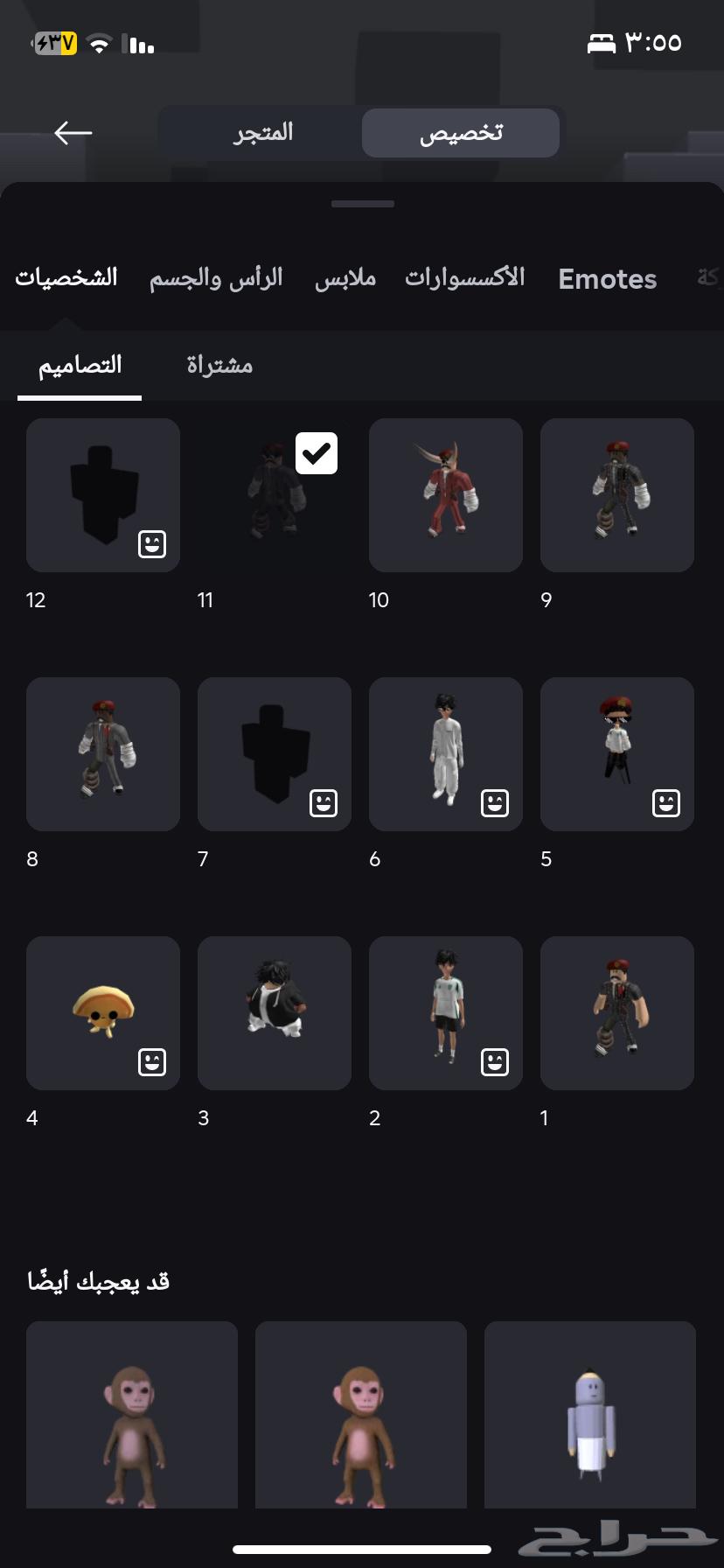Switch to the ملابس category
The image size is (724, 1568).
[x=345, y=278]
